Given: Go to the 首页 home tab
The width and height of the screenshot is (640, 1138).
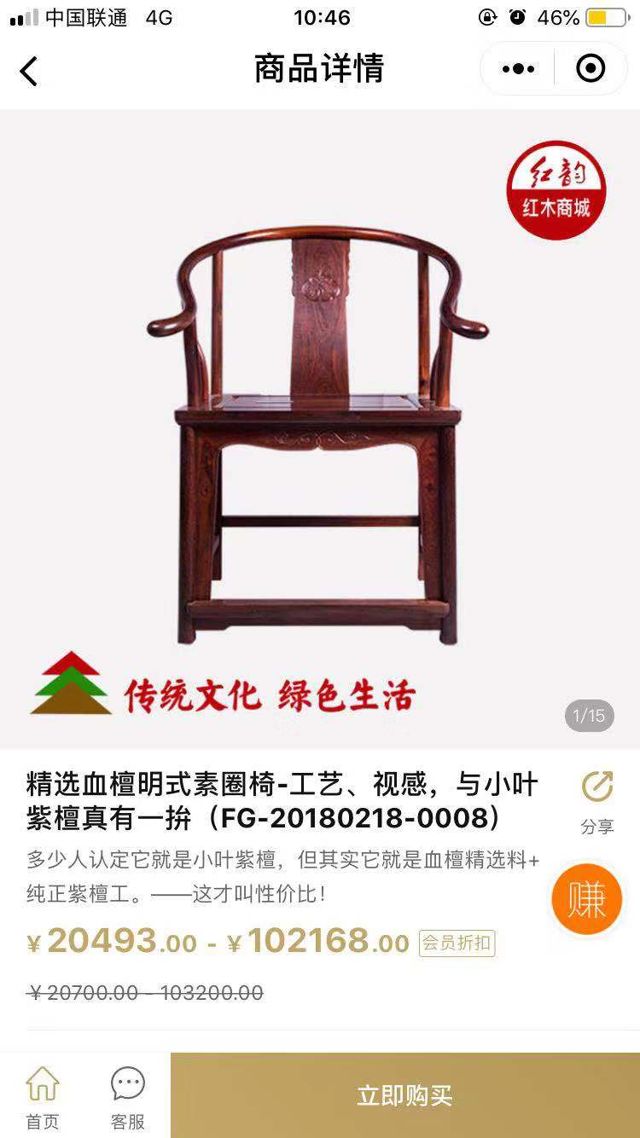Looking at the screenshot, I should (x=42, y=1096).
